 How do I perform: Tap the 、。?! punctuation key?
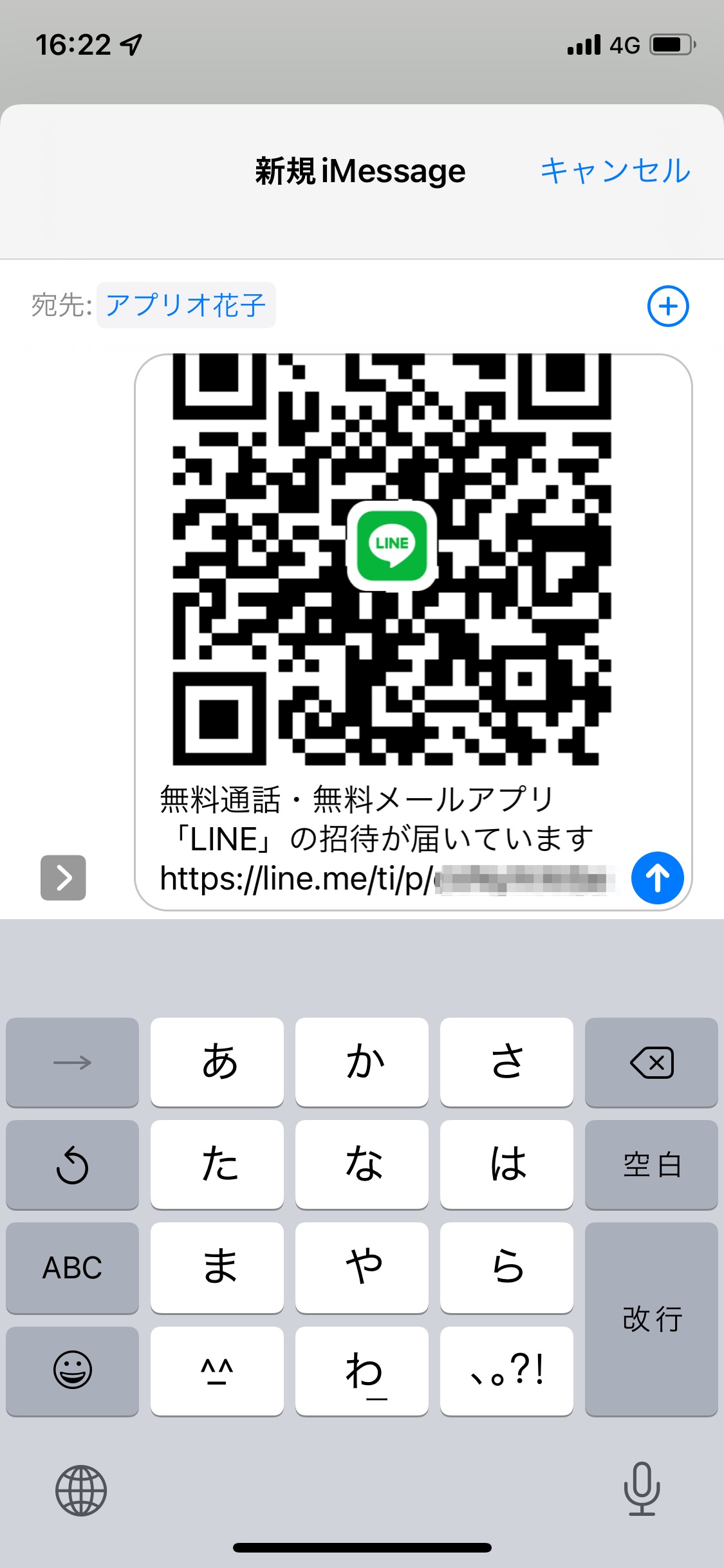[x=506, y=1370]
